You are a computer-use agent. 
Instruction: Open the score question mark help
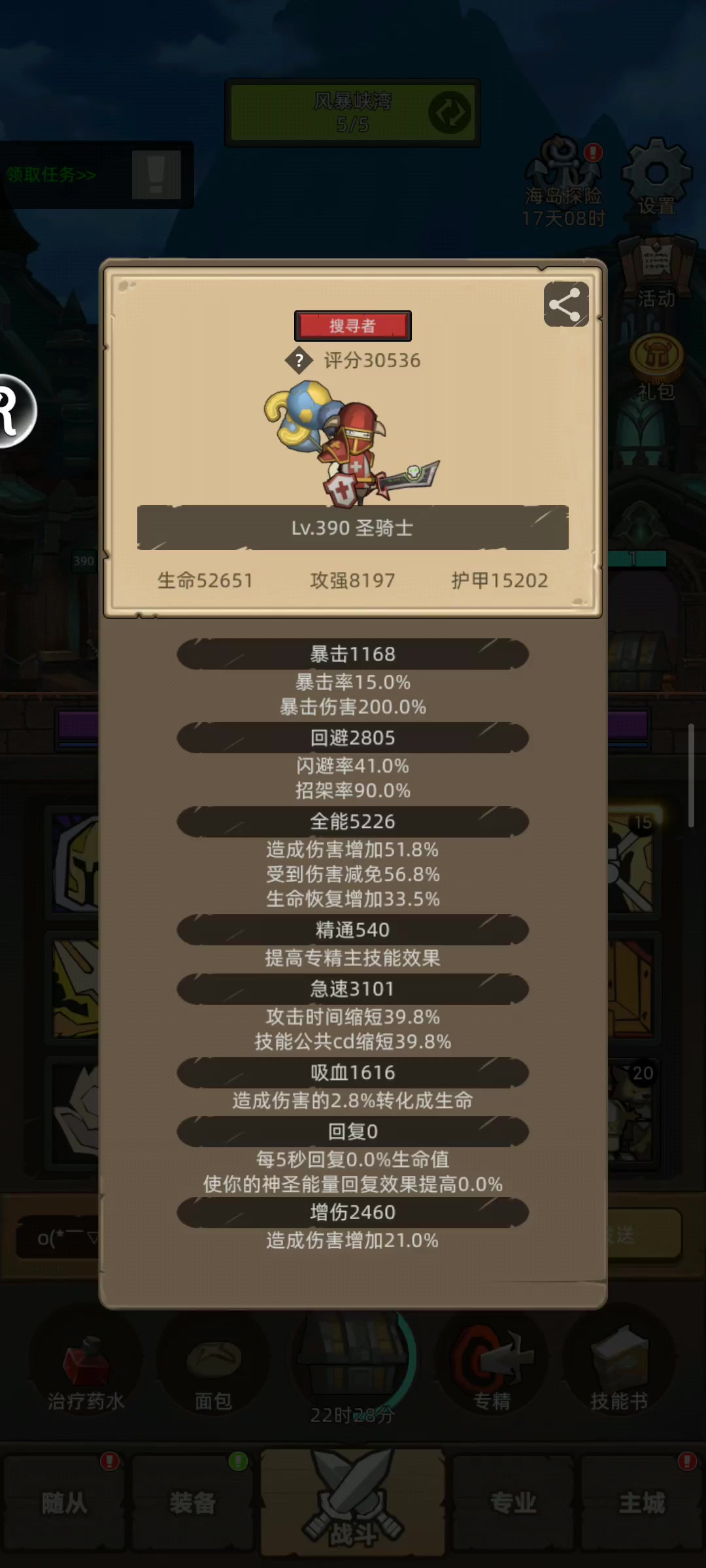coord(299,360)
